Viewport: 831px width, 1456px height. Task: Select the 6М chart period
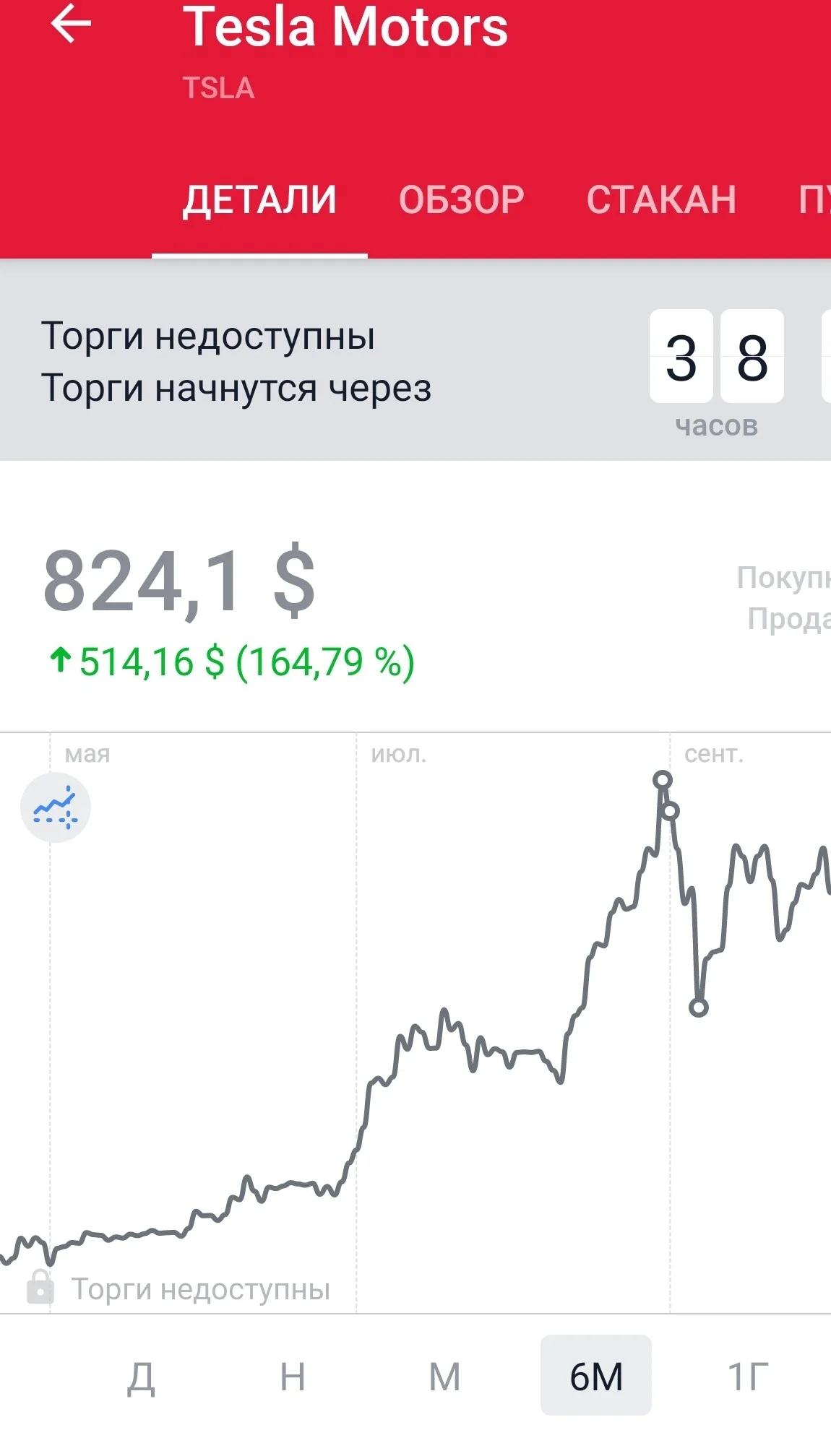(596, 1375)
